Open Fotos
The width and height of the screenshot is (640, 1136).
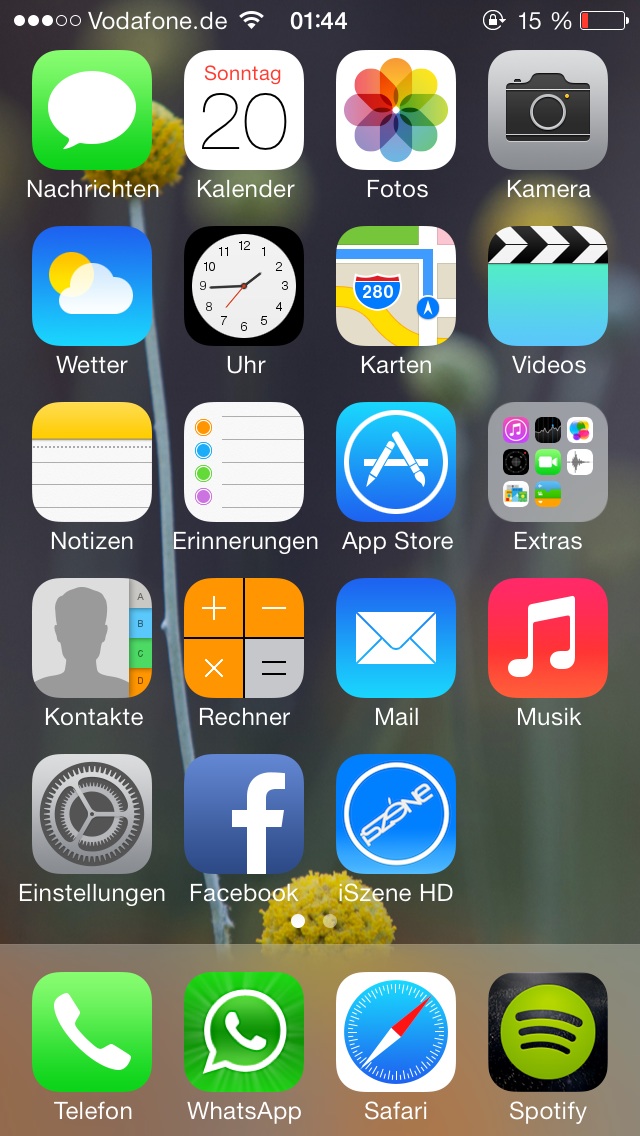(396, 110)
